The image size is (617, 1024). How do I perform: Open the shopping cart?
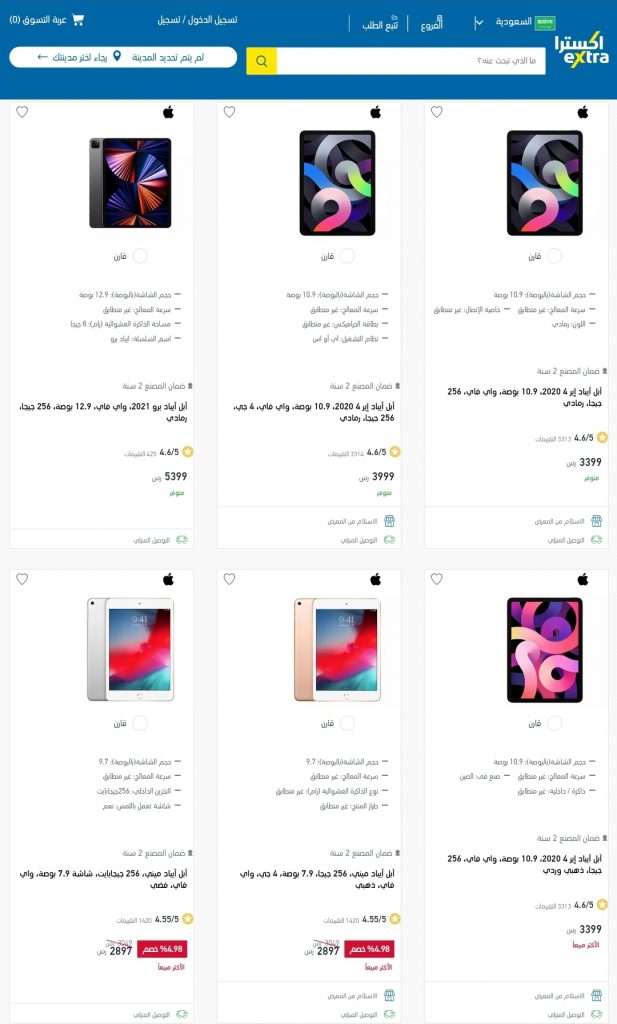click(47, 20)
